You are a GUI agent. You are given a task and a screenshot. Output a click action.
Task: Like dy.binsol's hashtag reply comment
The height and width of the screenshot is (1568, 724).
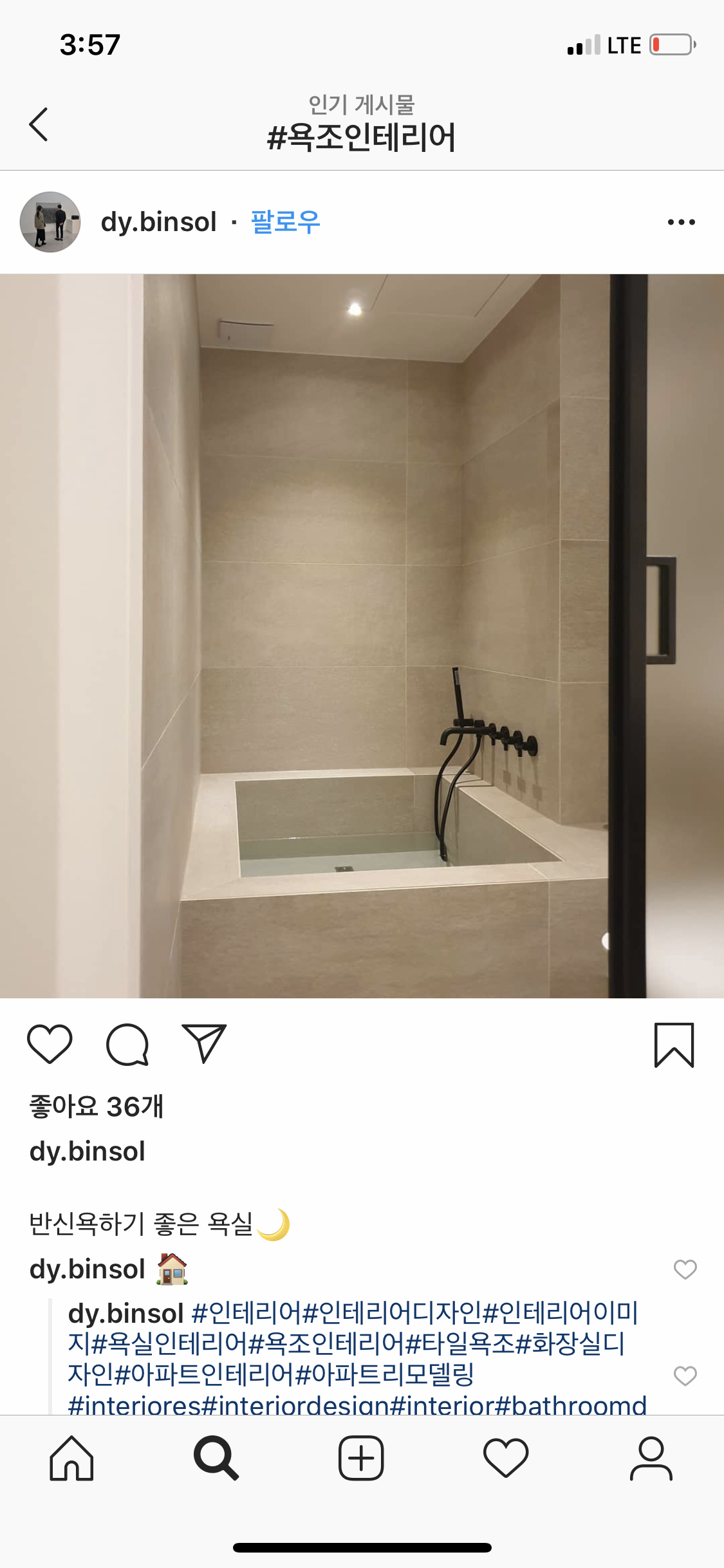point(685,1376)
